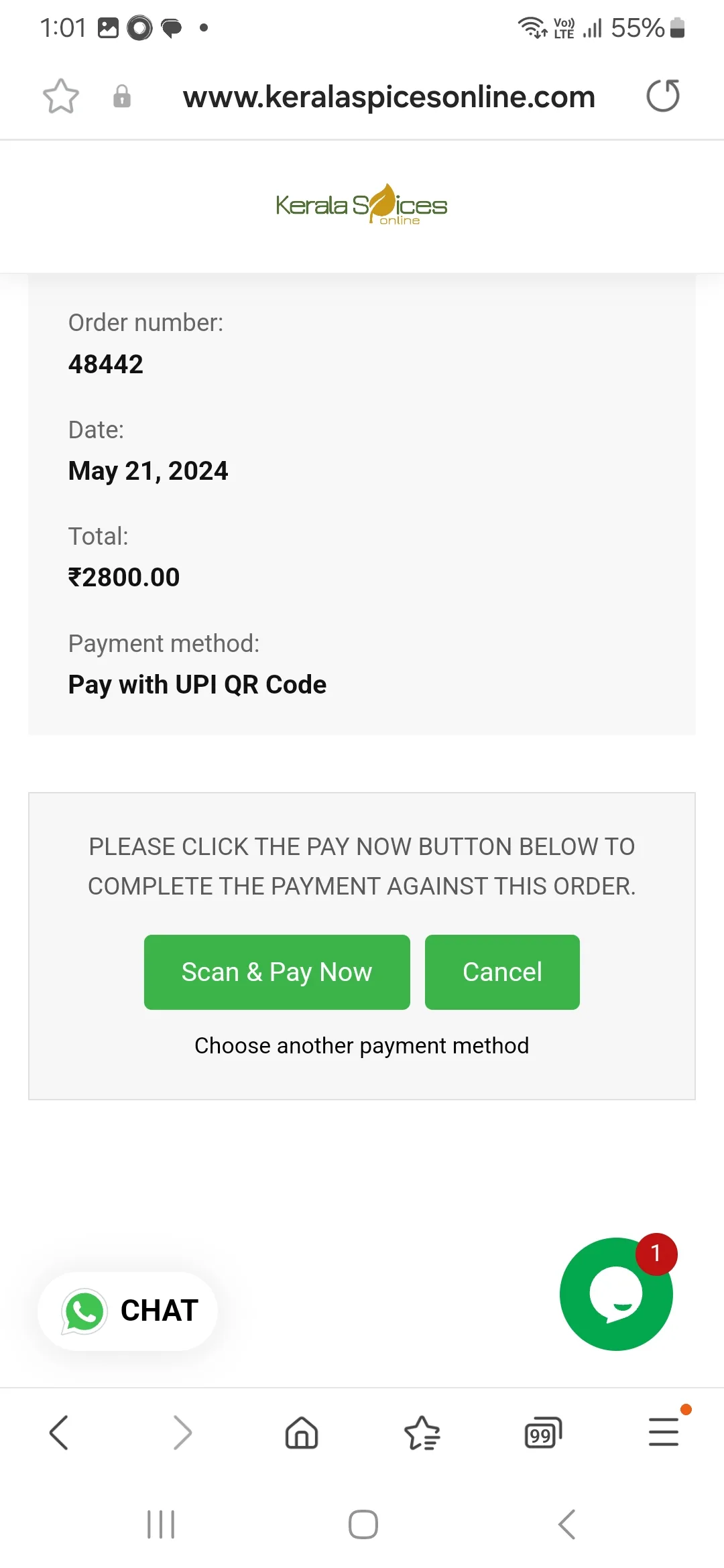Viewport: 724px width, 1568px height.
Task: Show recent apps
Action: point(161,1524)
